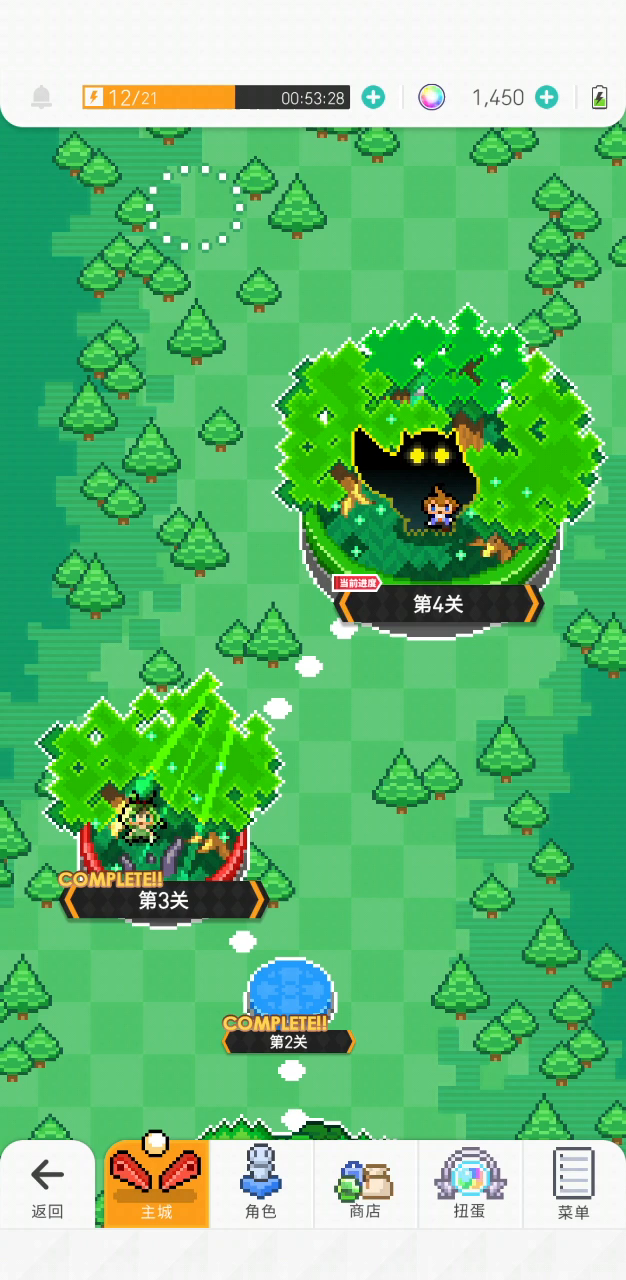
Task: Switch to the 主城 tab
Action: click(x=156, y=1185)
